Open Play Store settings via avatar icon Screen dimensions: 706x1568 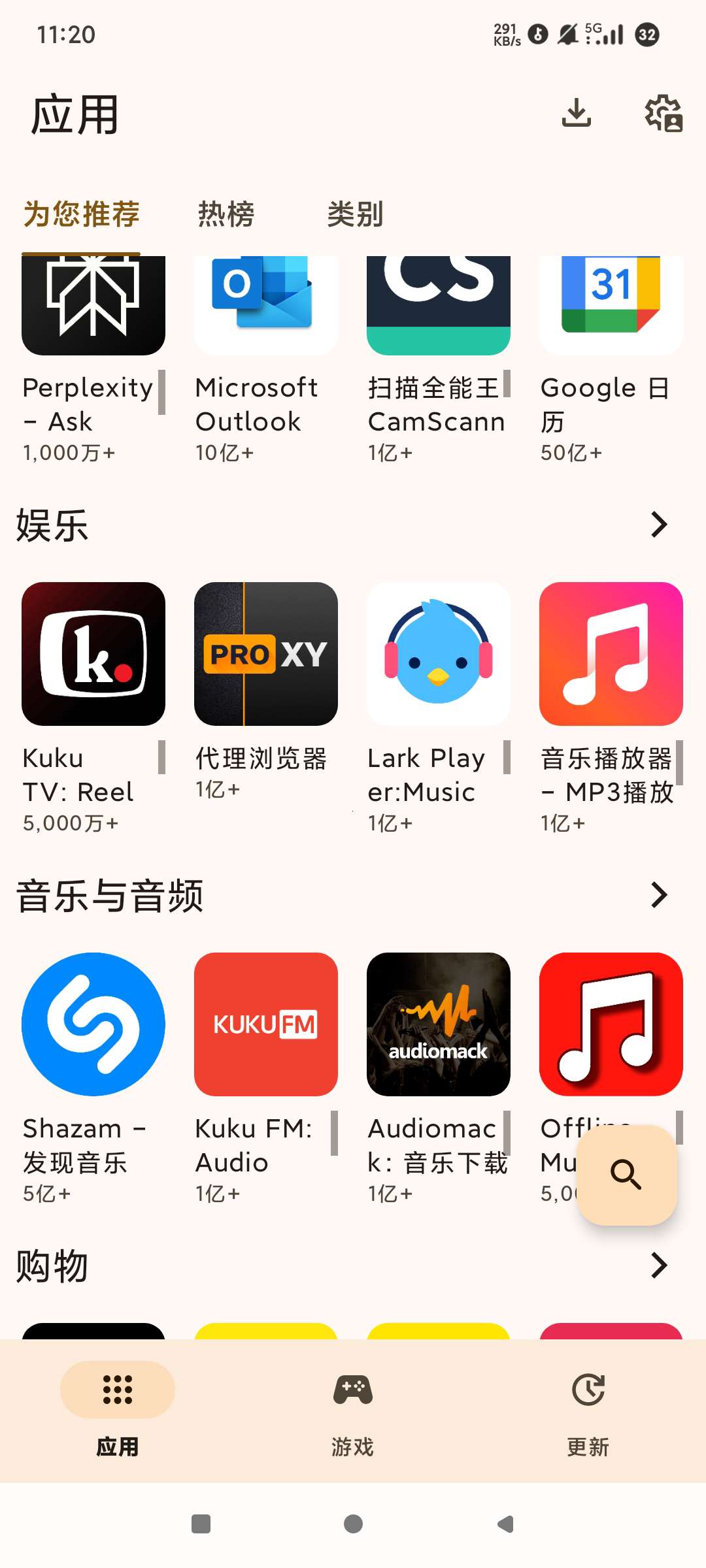point(662,113)
